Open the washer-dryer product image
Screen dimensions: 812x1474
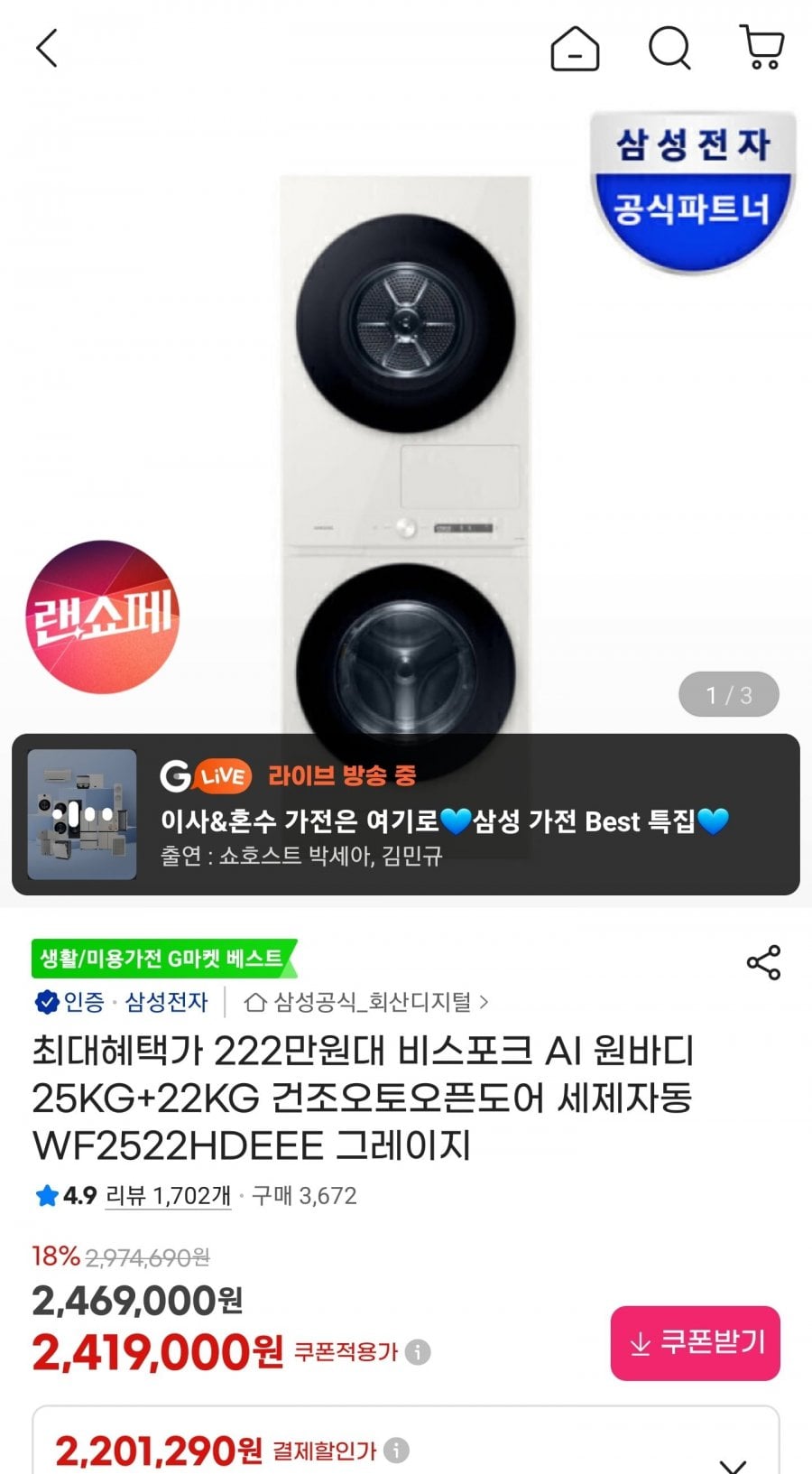coord(405,451)
